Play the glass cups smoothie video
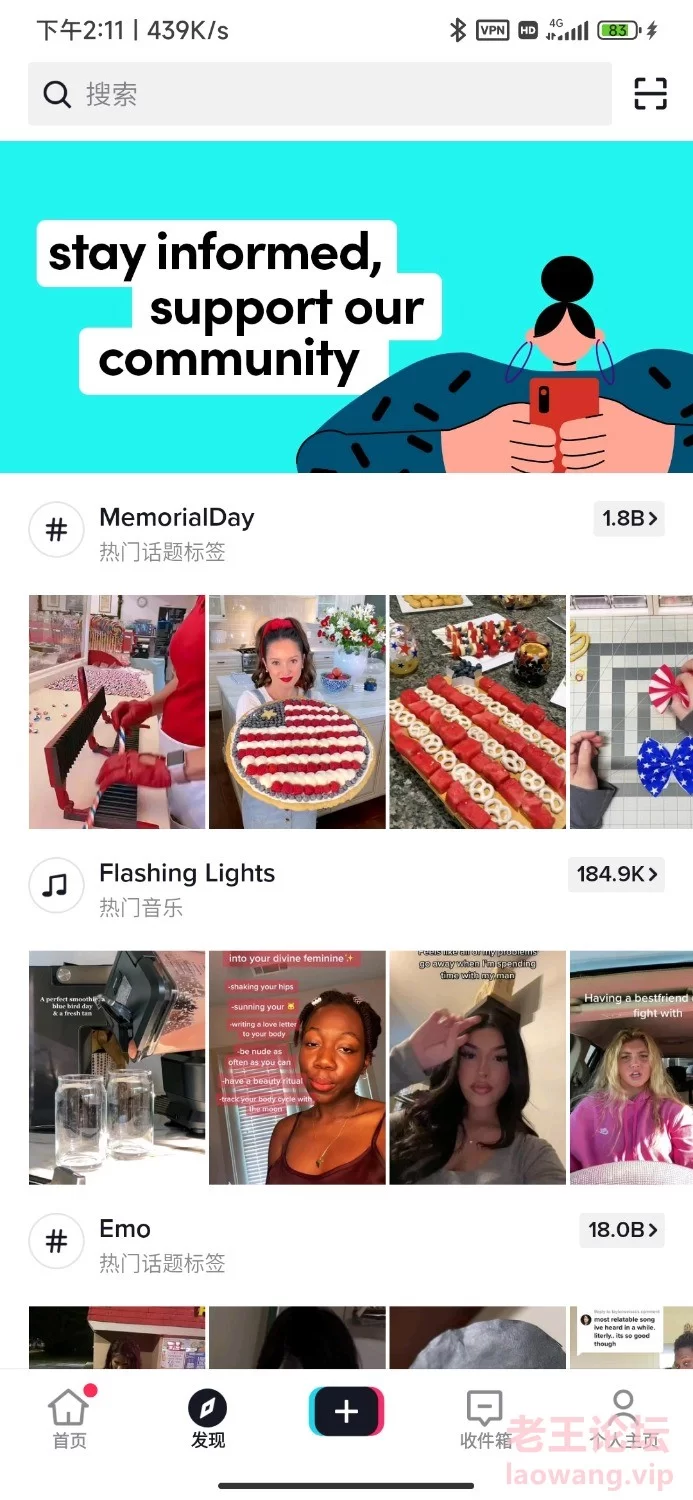This screenshot has height=1500, width=693. 117,1068
